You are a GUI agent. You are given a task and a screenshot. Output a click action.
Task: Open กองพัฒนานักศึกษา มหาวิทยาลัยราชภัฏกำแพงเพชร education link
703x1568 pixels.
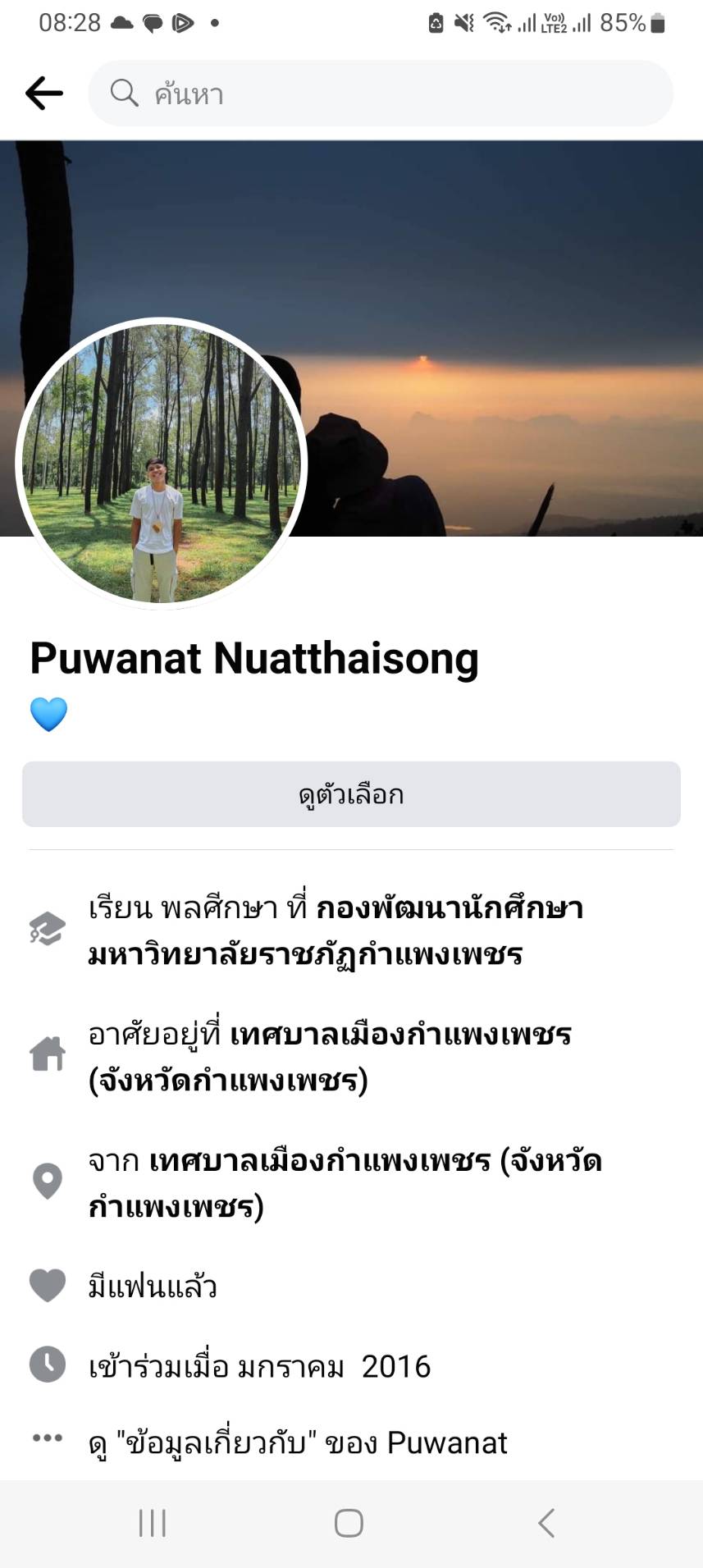click(336, 930)
